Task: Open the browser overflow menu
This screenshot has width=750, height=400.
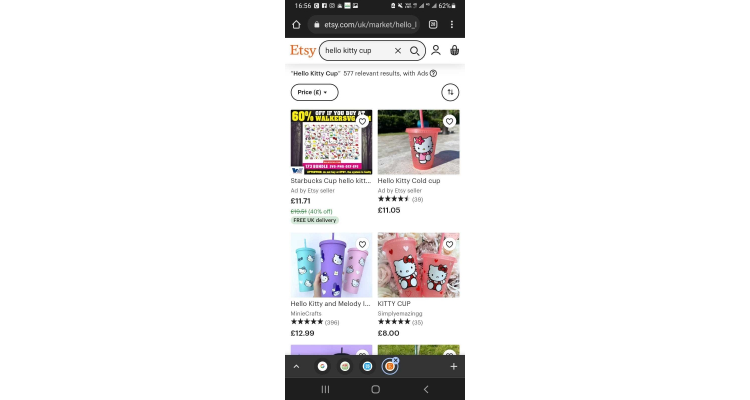Action: [x=452, y=24]
